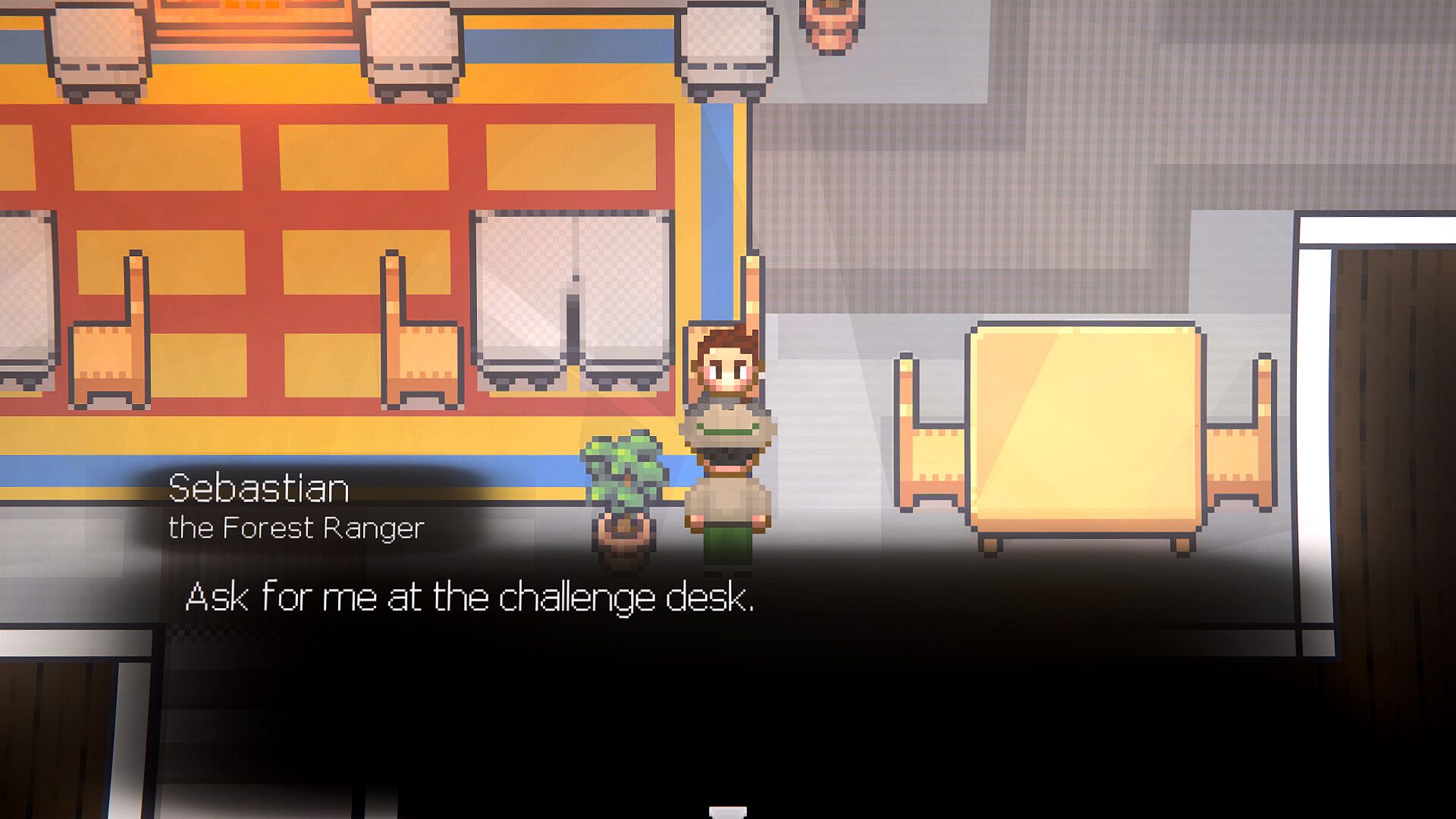Advance Sebastian's challenge desk dialogue
The height and width of the screenshot is (819, 1456).
(469, 597)
